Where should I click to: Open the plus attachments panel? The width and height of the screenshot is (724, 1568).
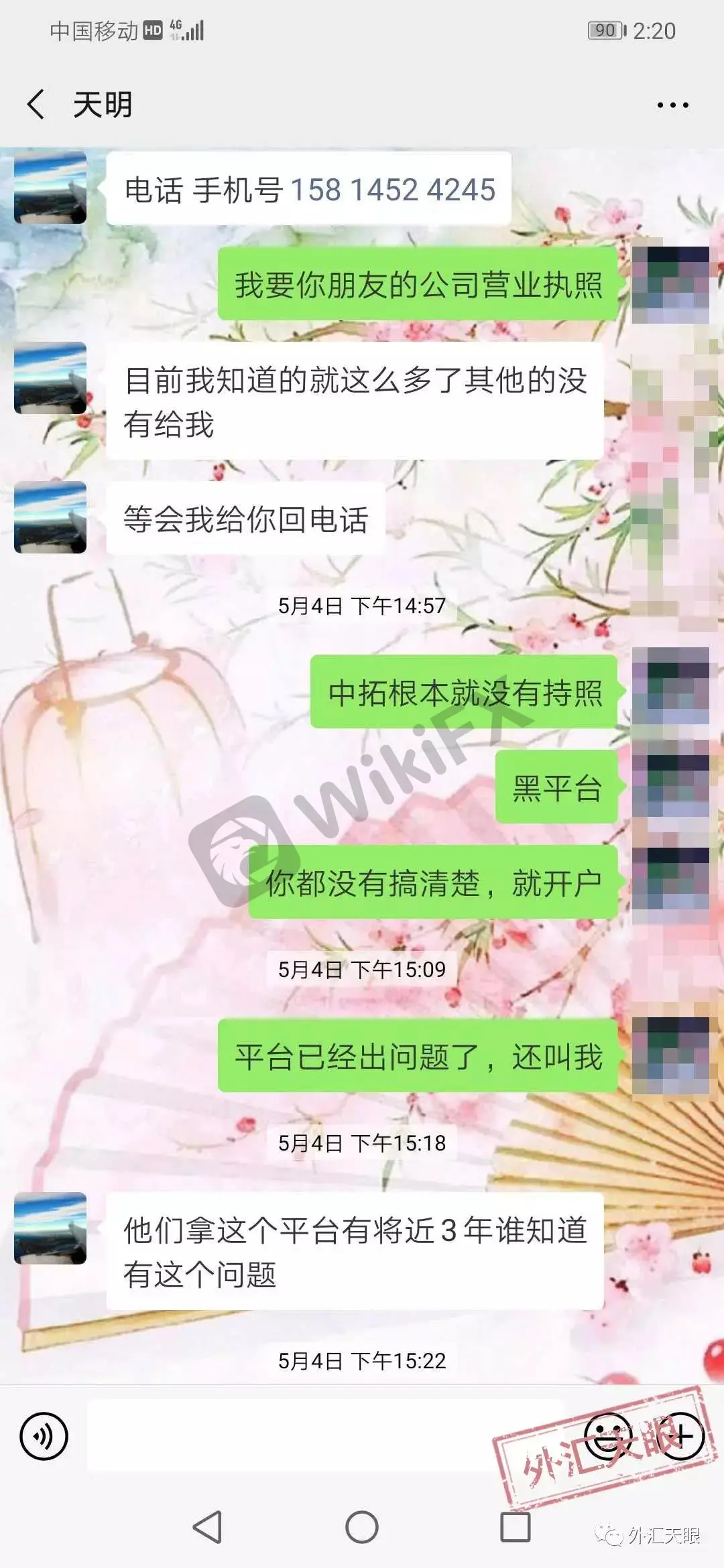(680, 1436)
